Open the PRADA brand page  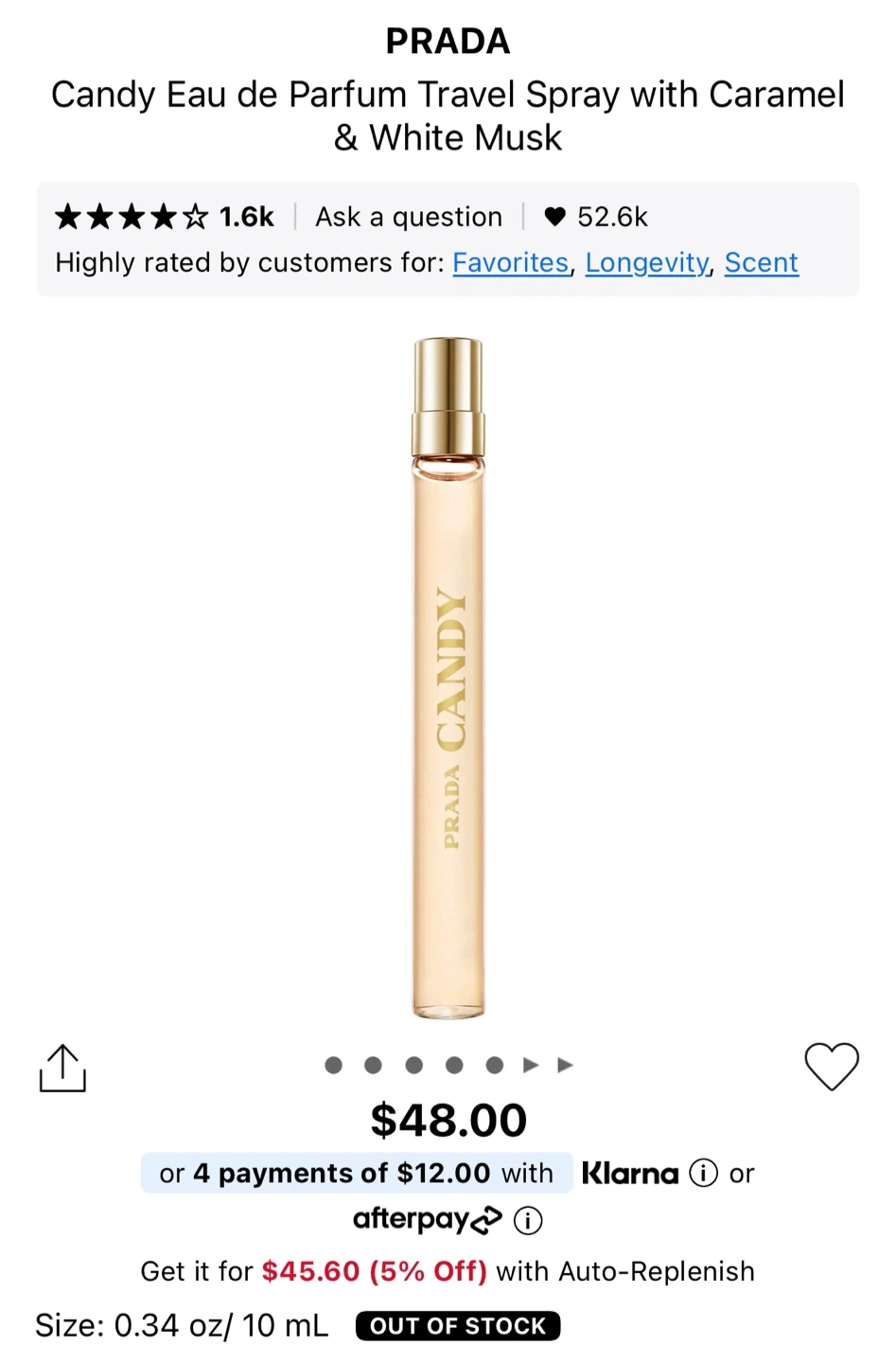(448, 41)
